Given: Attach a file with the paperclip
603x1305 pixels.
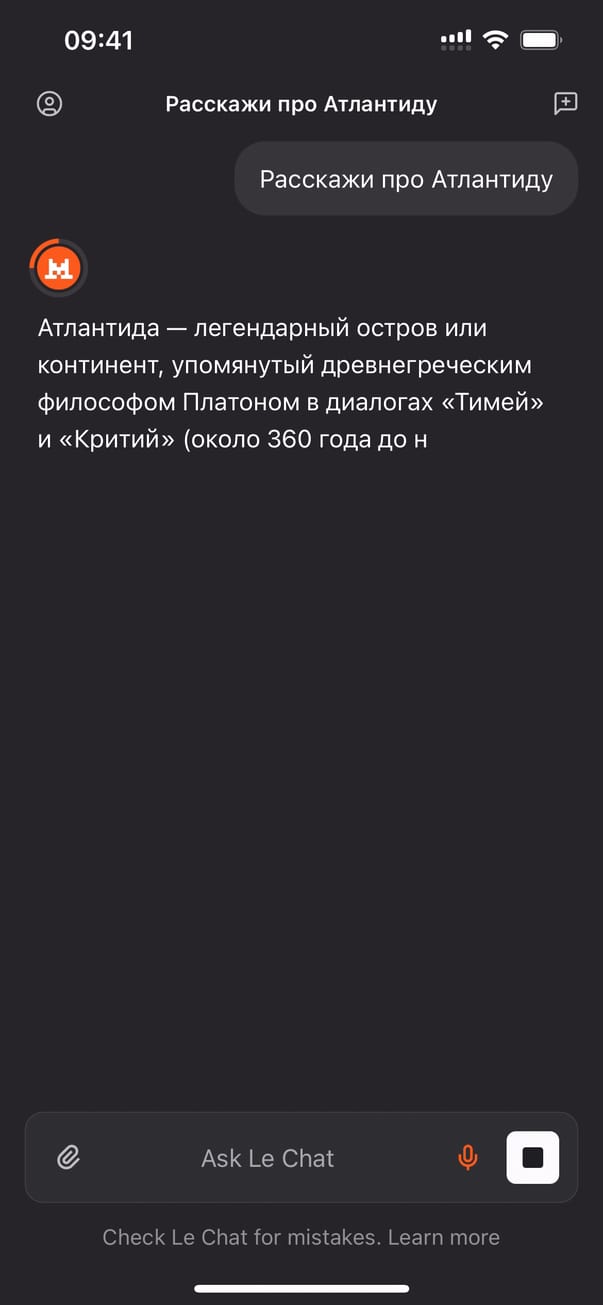Looking at the screenshot, I should (68, 1158).
